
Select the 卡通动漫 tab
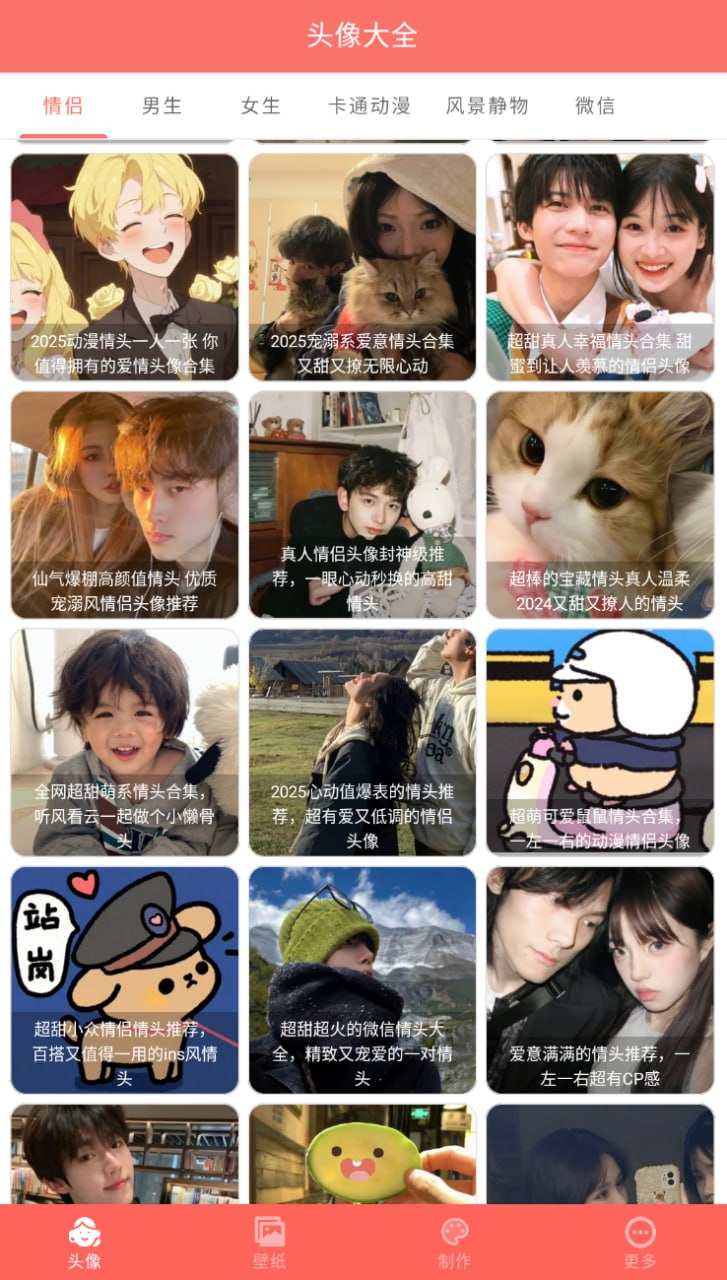[x=369, y=106]
